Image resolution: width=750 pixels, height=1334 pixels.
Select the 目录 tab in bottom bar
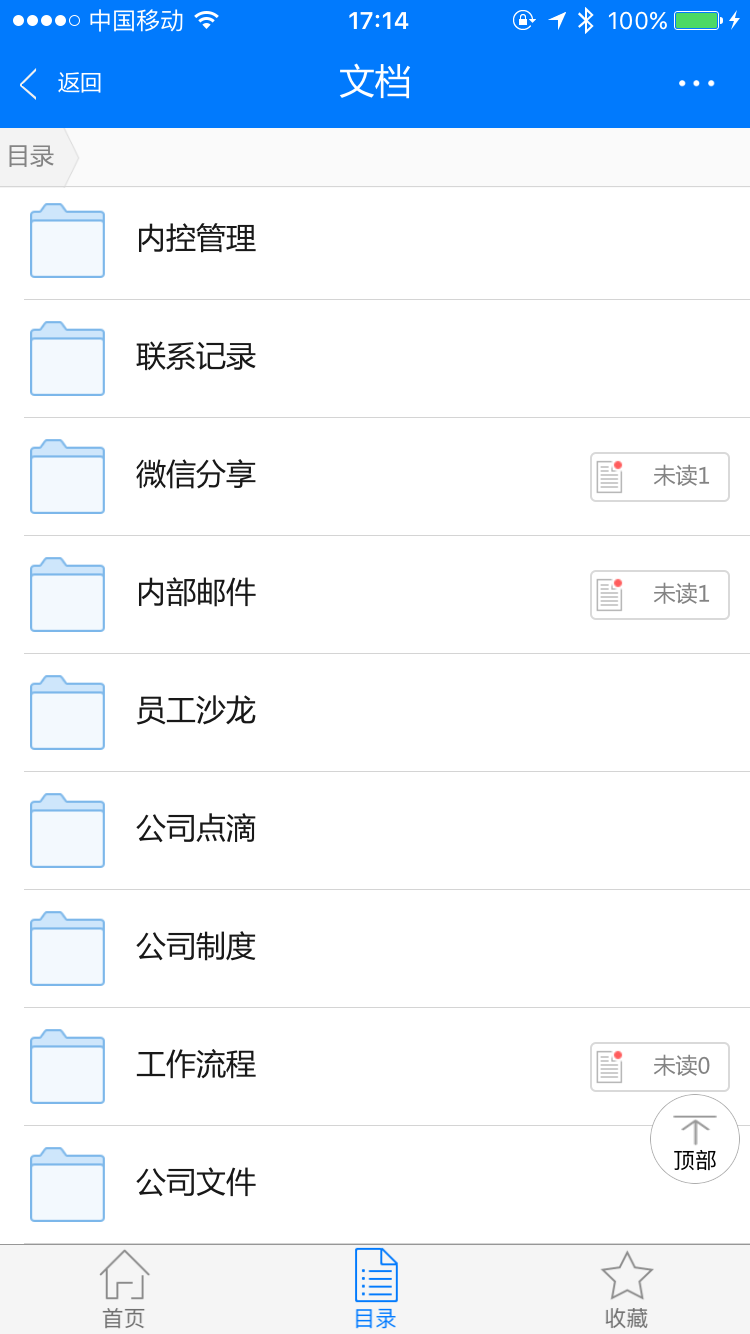[x=376, y=1290]
